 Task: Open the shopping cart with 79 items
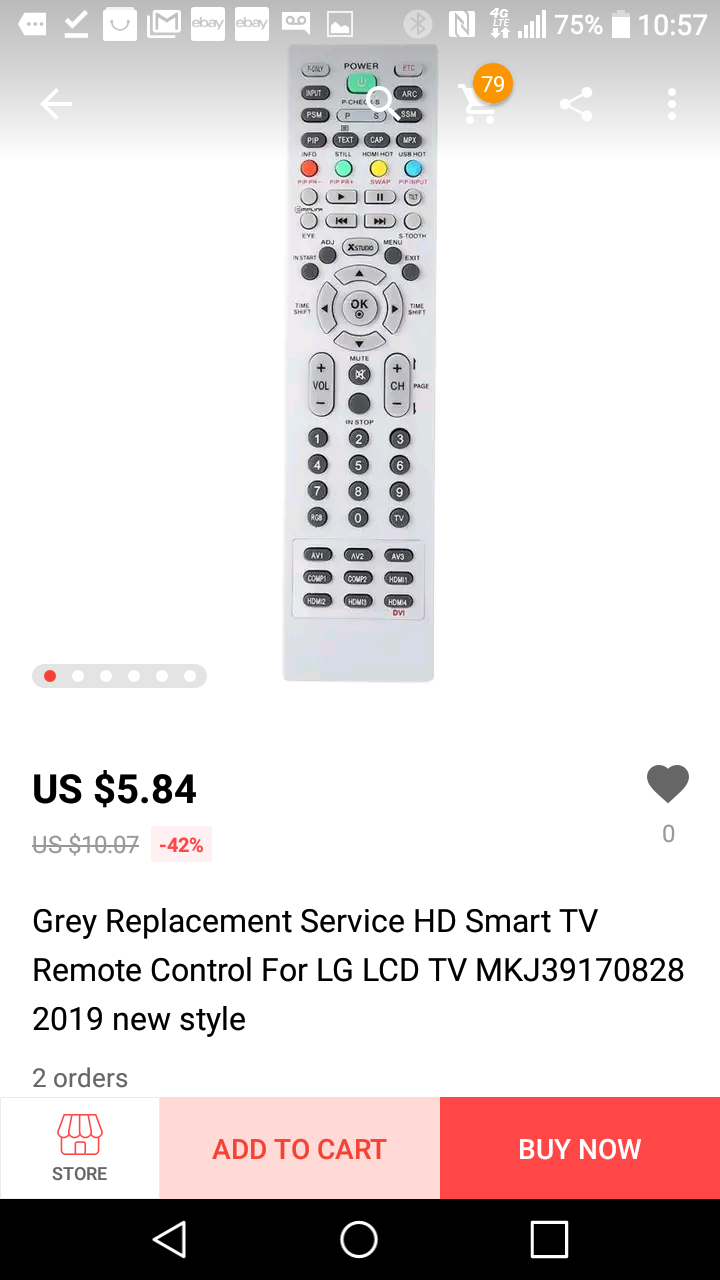click(480, 103)
